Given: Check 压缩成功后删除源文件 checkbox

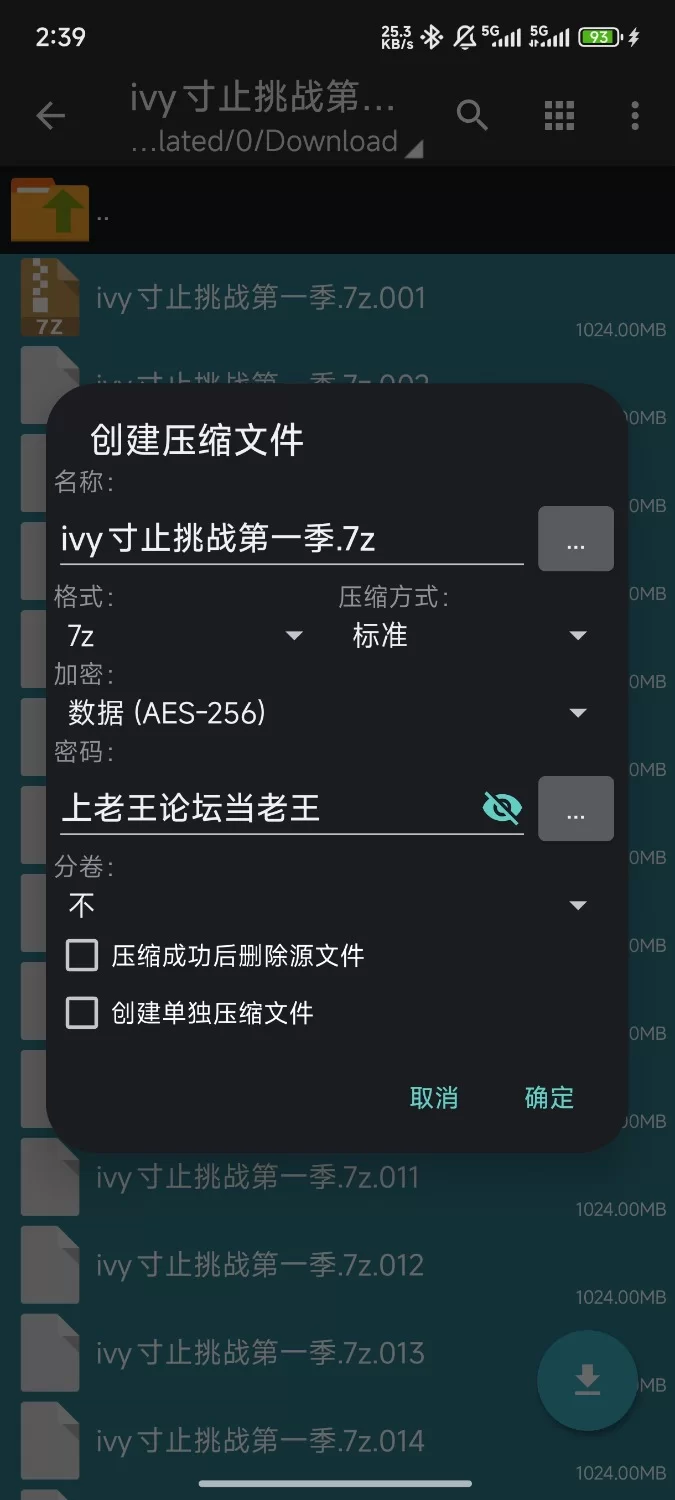Looking at the screenshot, I should click(x=82, y=955).
